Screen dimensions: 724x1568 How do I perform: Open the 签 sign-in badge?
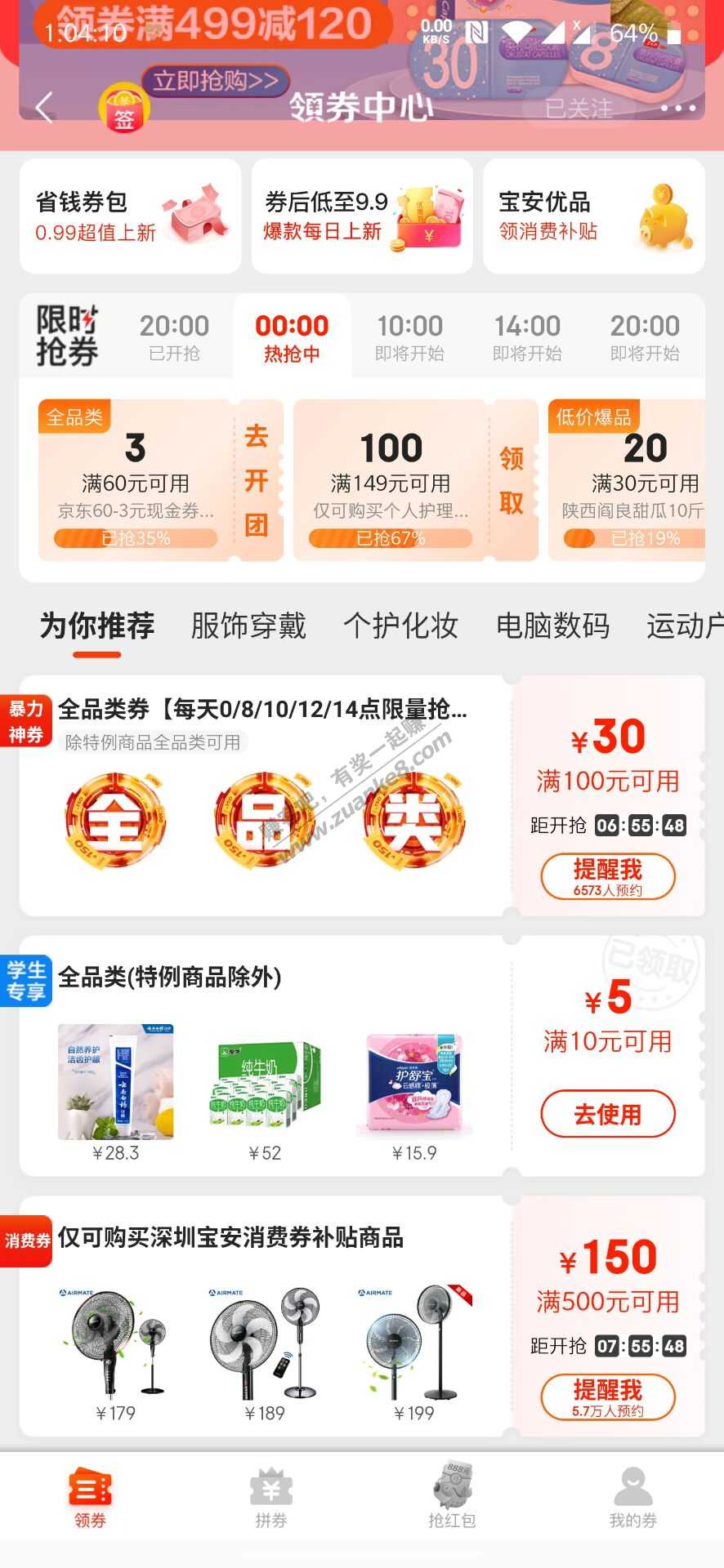coord(123,110)
